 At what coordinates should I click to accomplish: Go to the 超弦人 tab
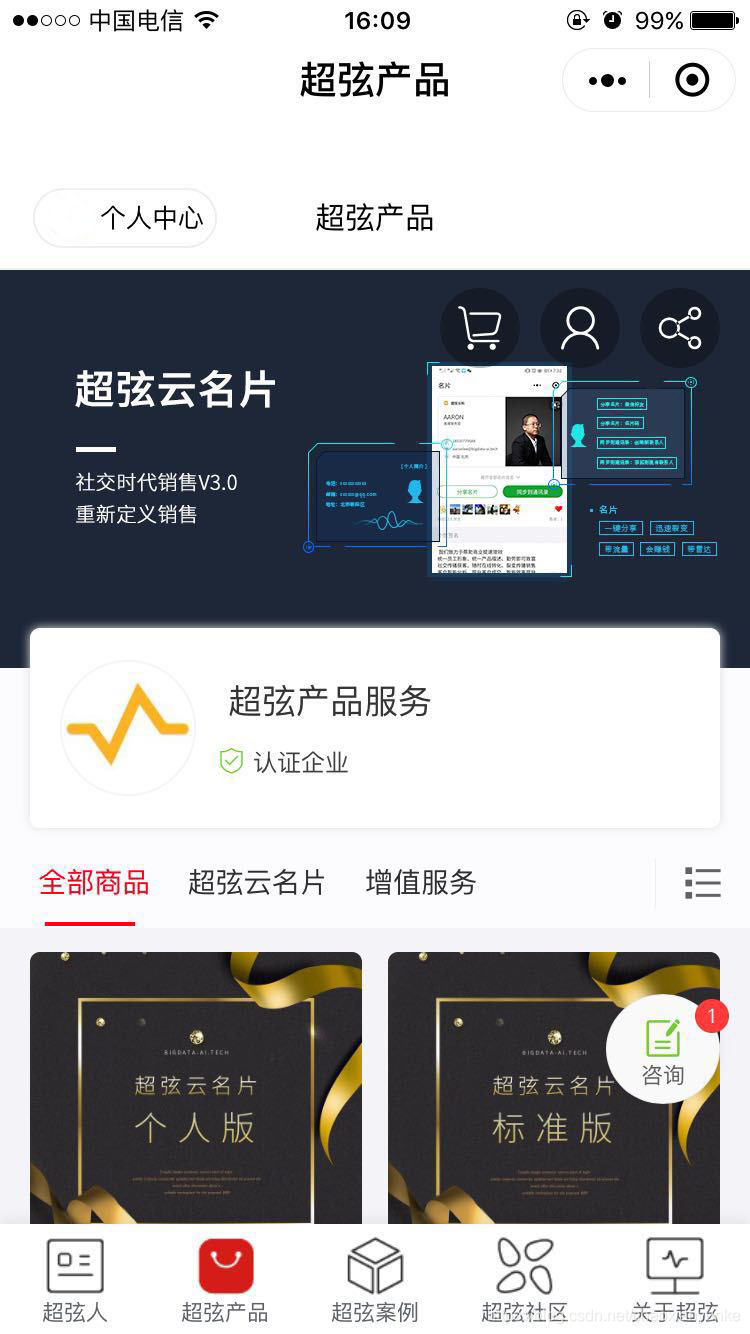click(x=75, y=1280)
